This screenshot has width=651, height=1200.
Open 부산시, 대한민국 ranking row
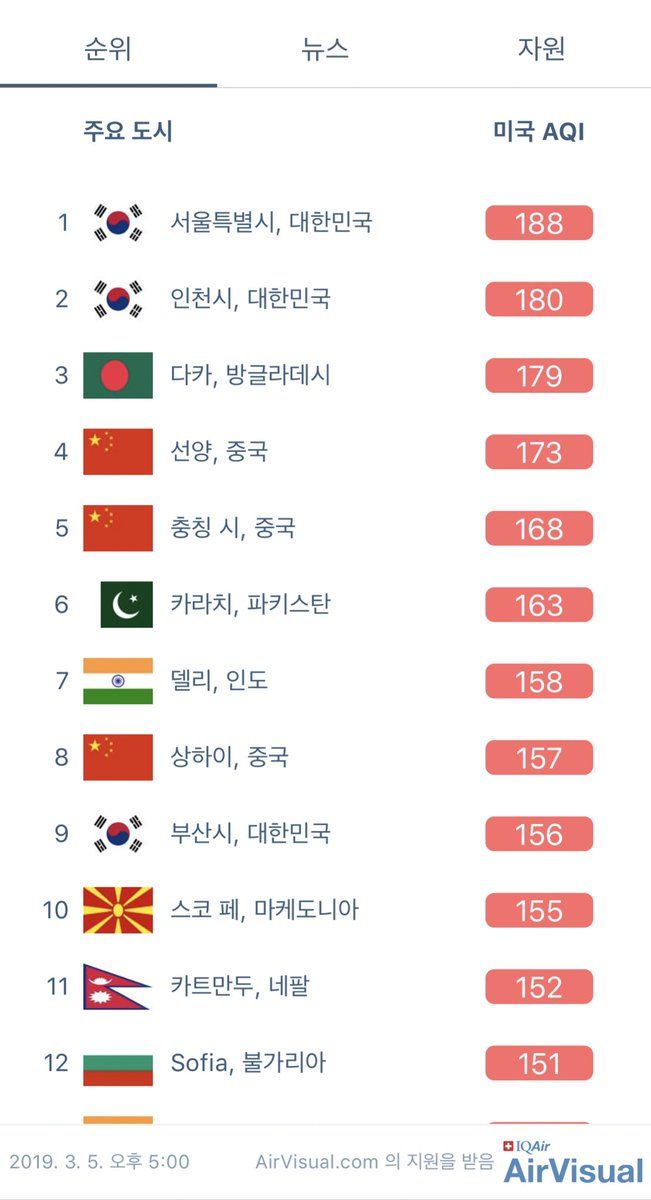tap(325, 834)
